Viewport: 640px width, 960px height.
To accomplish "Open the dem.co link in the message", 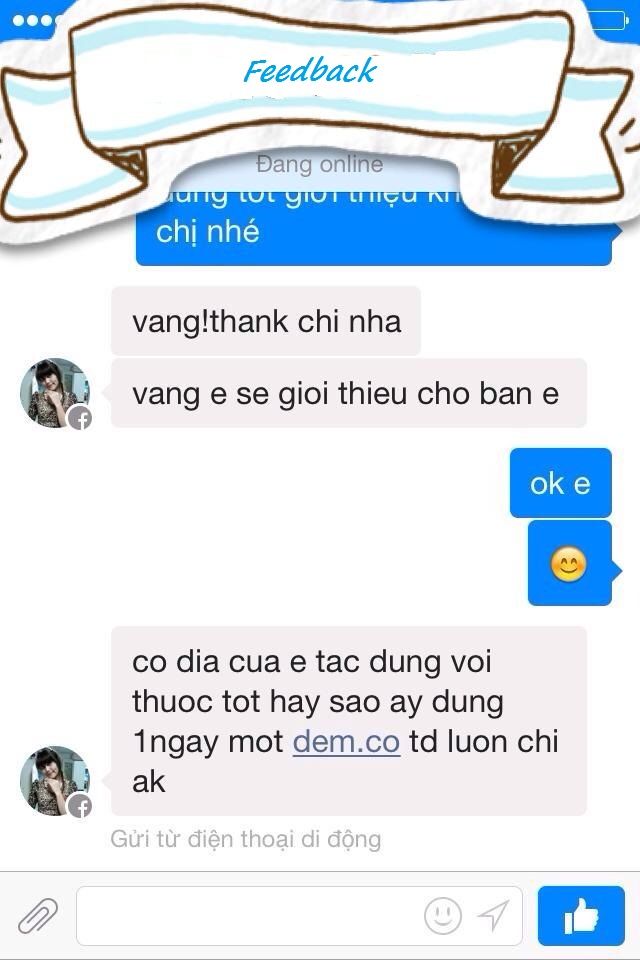I will pyautogui.click(x=346, y=742).
